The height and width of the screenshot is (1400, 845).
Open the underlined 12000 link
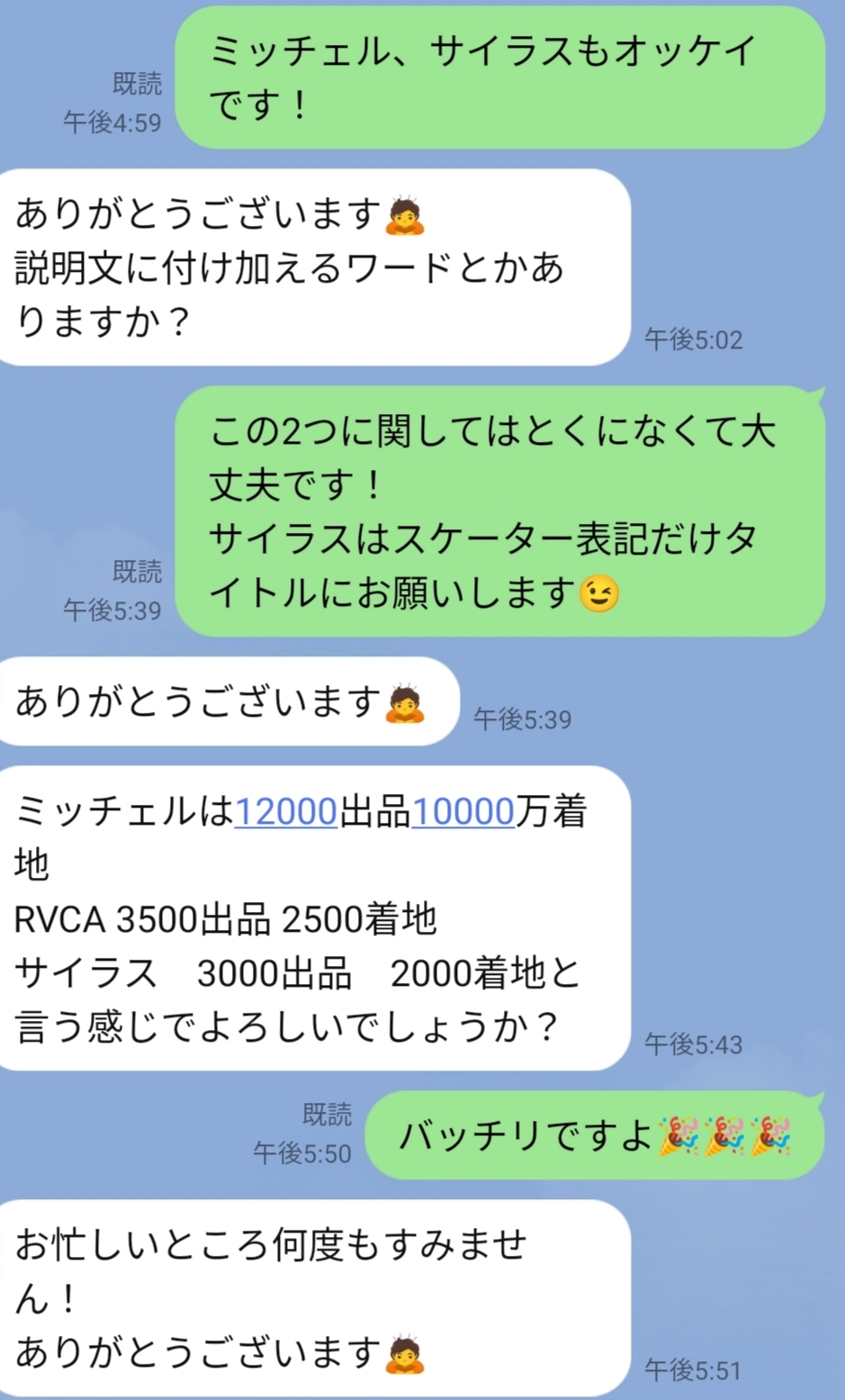(285, 811)
